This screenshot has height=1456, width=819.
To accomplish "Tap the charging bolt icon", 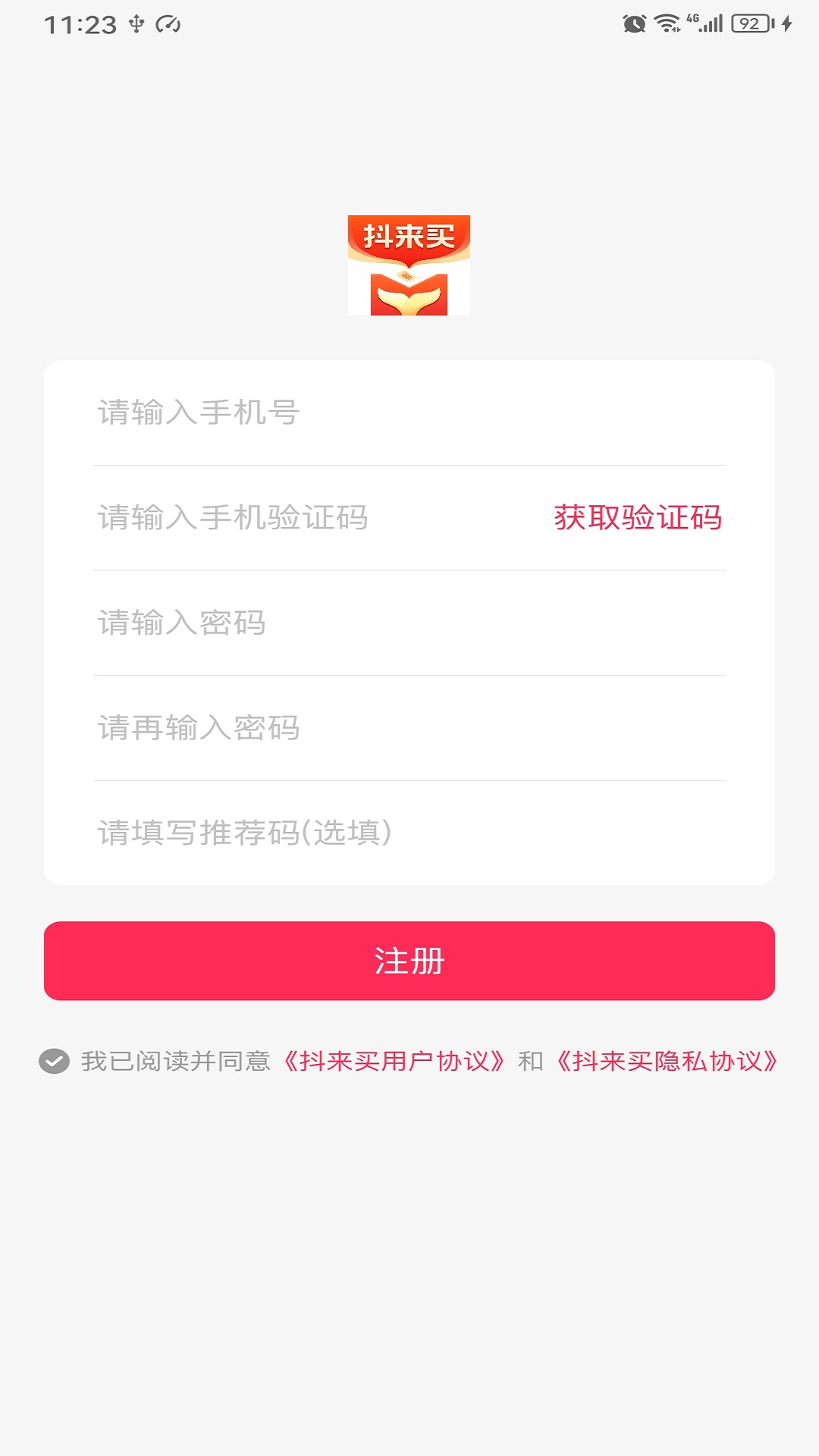I will (786, 22).
